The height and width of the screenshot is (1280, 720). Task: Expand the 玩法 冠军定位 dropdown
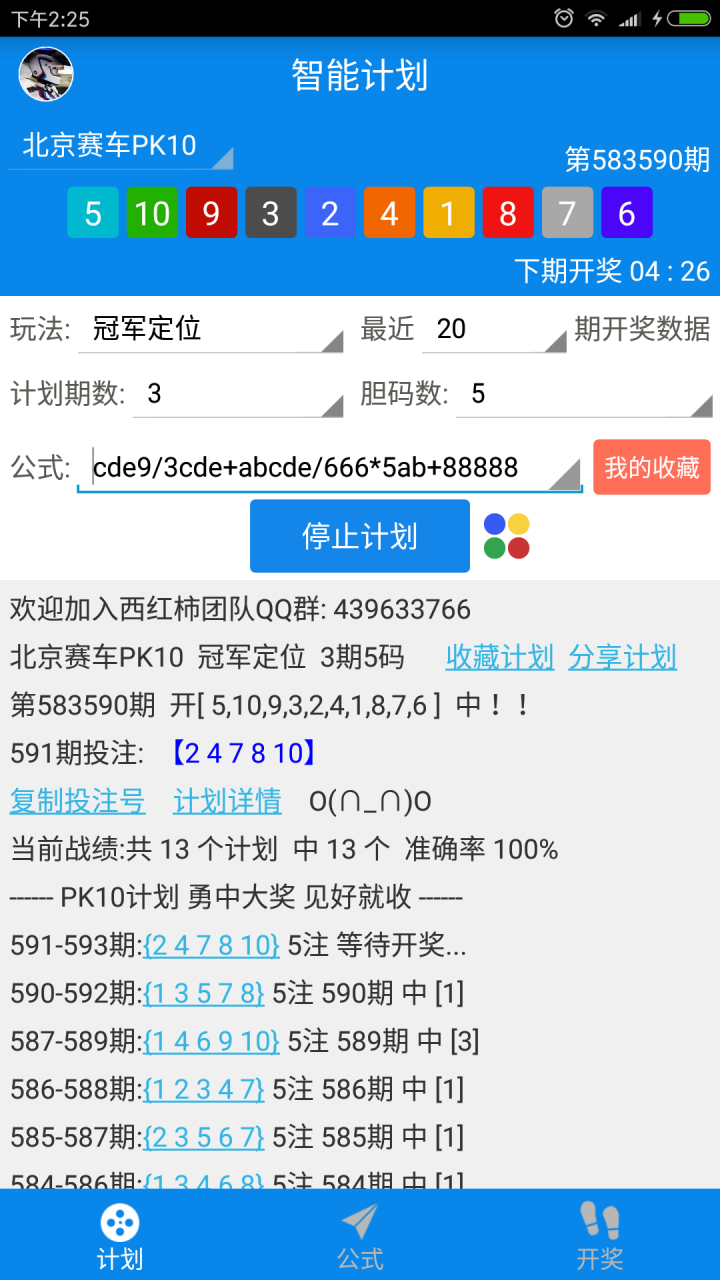pos(211,329)
